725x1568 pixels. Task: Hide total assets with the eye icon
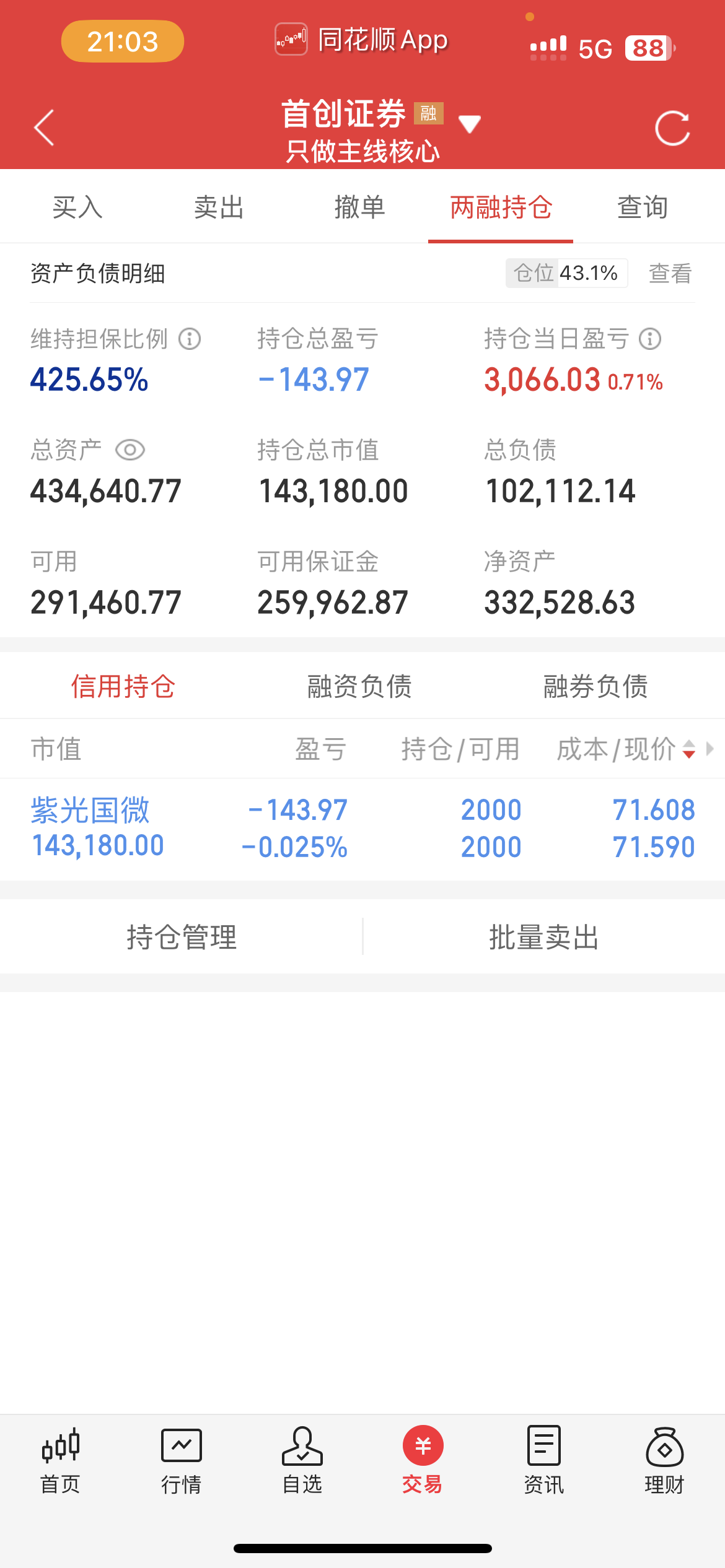click(130, 450)
